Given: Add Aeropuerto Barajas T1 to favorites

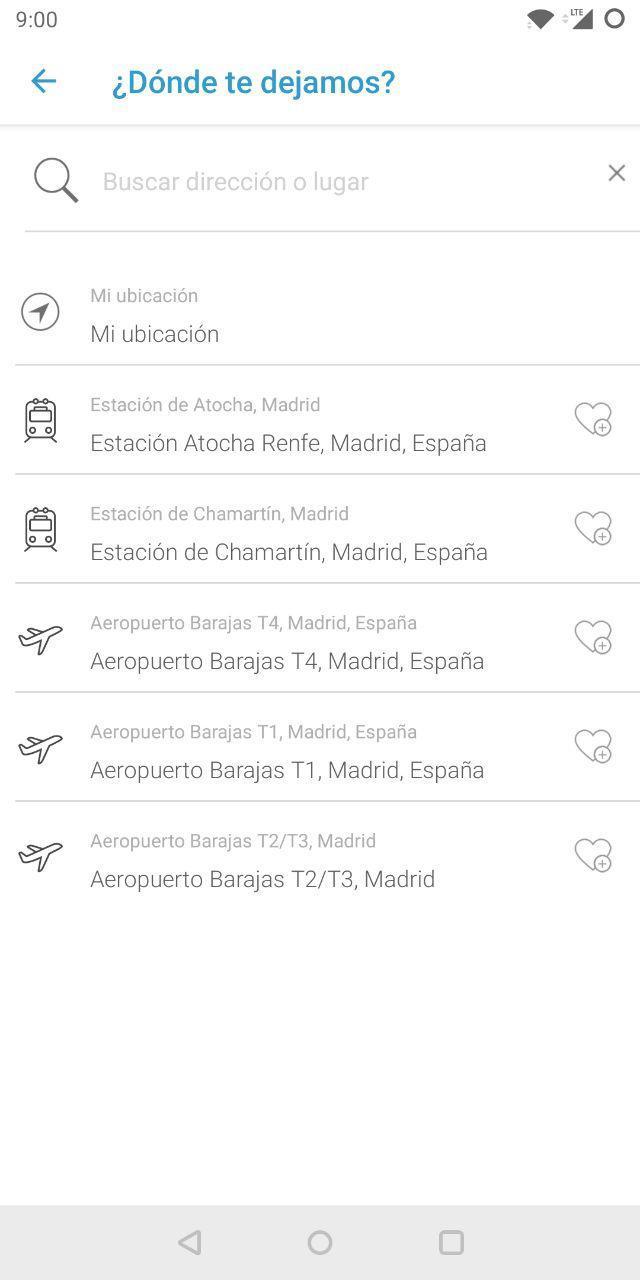Looking at the screenshot, I should [x=593, y=746].
